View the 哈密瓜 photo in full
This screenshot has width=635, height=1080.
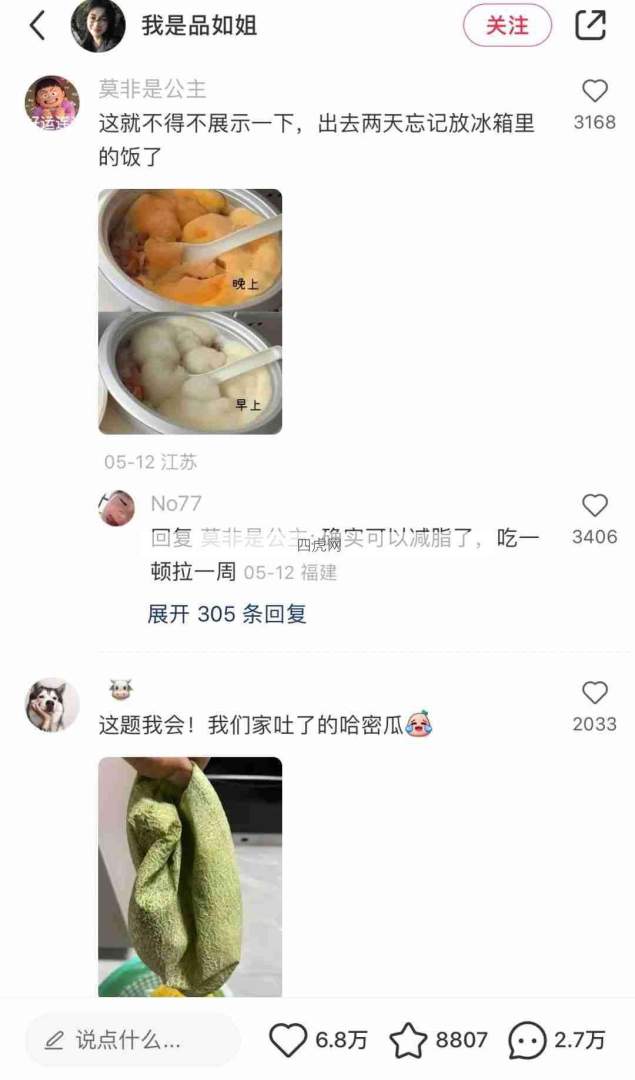[190, 876]
